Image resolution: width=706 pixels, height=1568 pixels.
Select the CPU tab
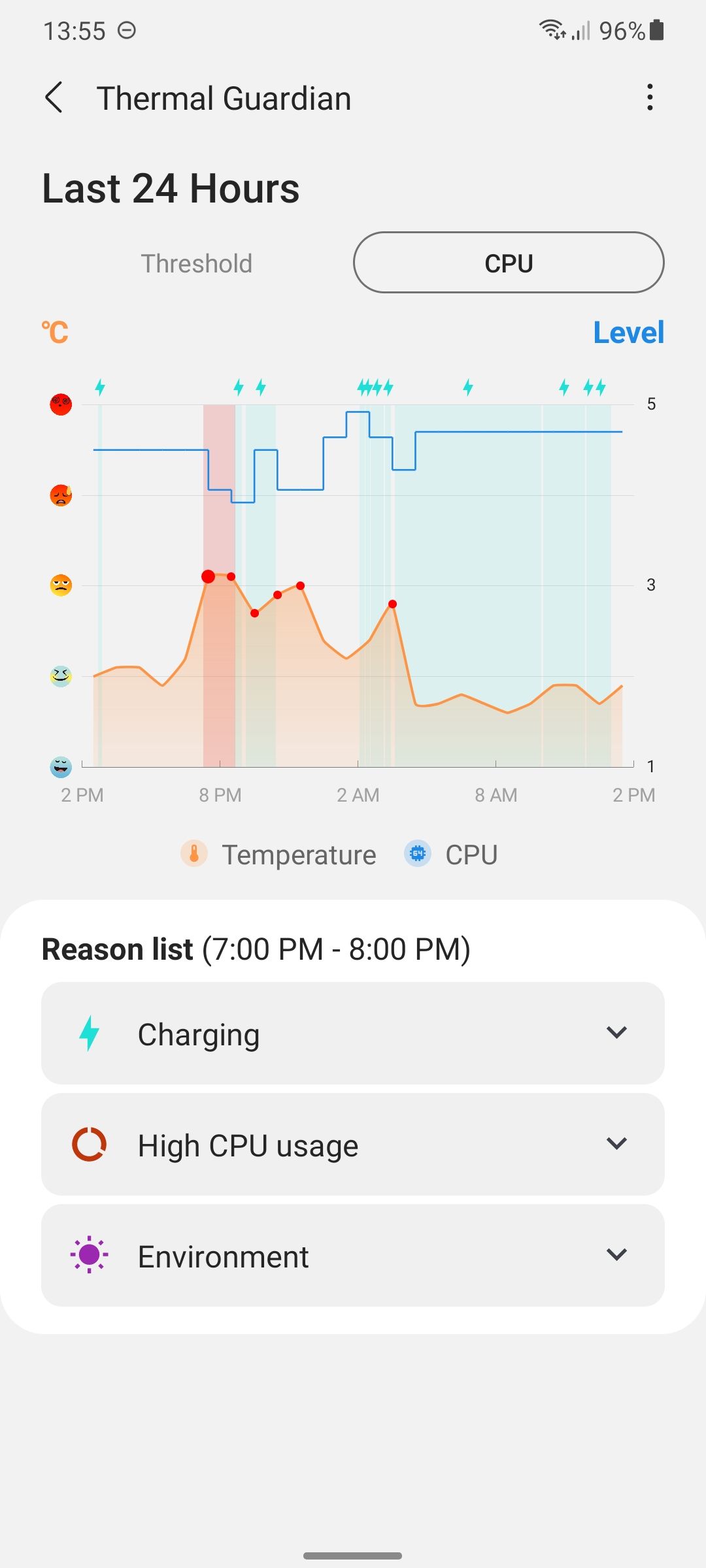click(509, 263)
